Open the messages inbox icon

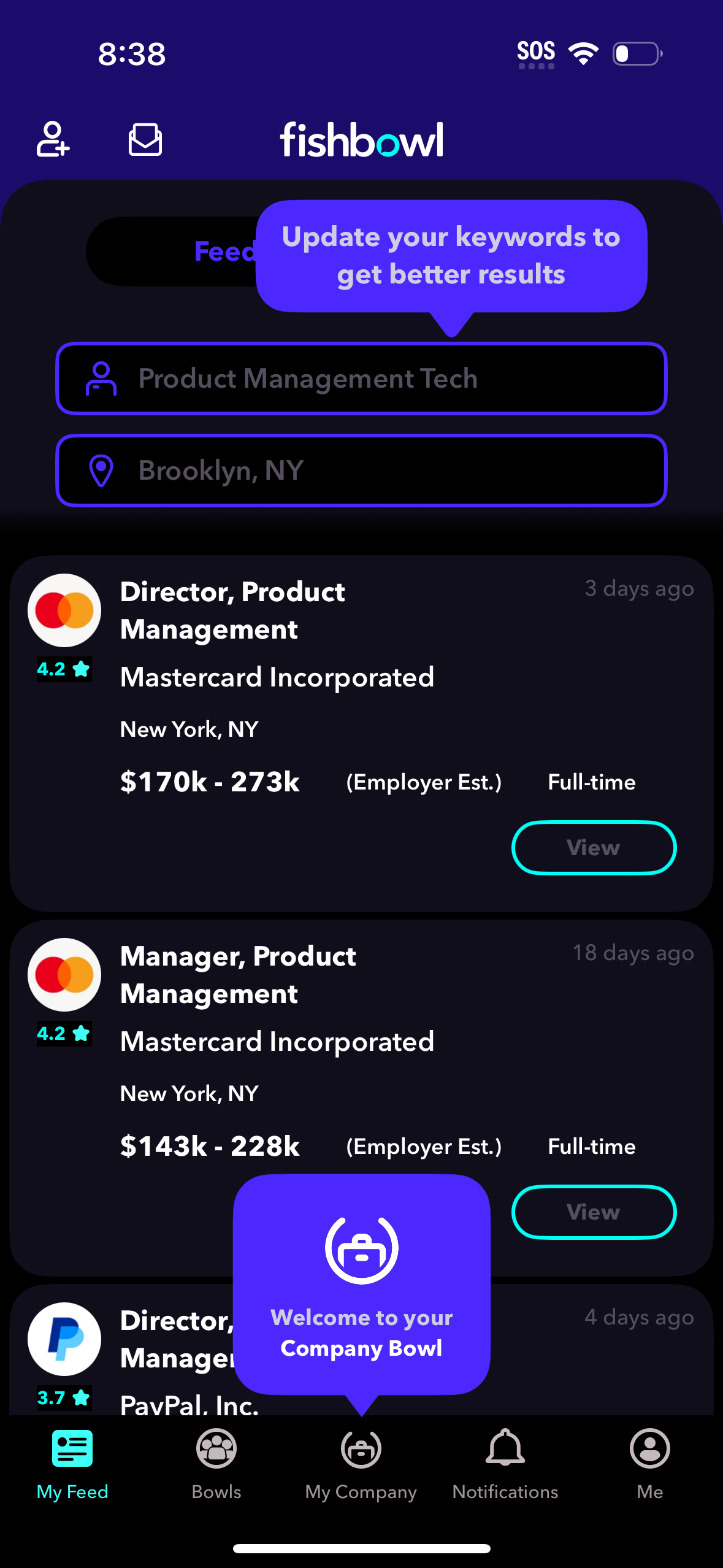point(145,140)
